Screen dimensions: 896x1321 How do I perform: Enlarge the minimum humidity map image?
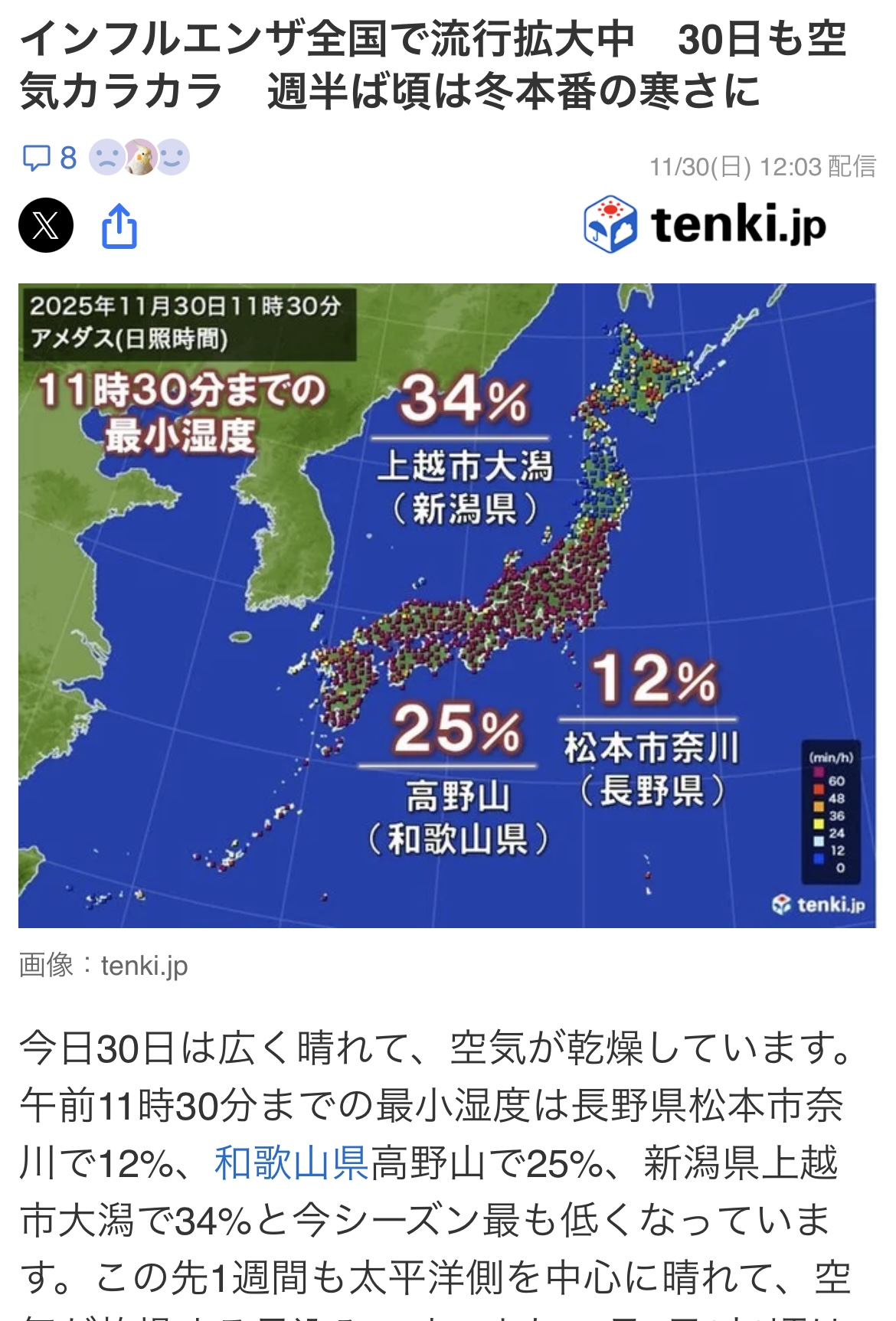tap(447, 605)
